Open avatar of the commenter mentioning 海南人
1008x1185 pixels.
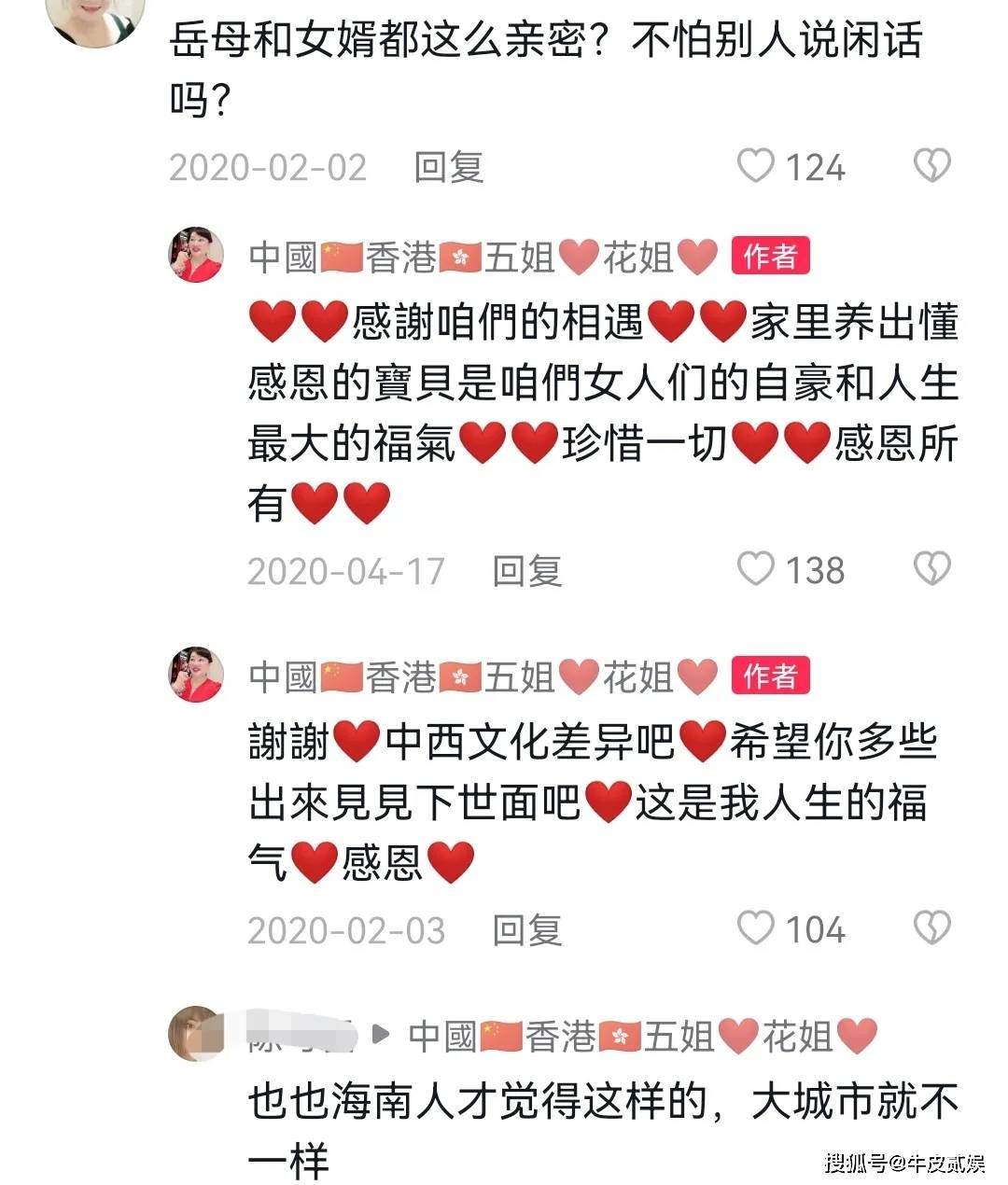(196, 1034)
